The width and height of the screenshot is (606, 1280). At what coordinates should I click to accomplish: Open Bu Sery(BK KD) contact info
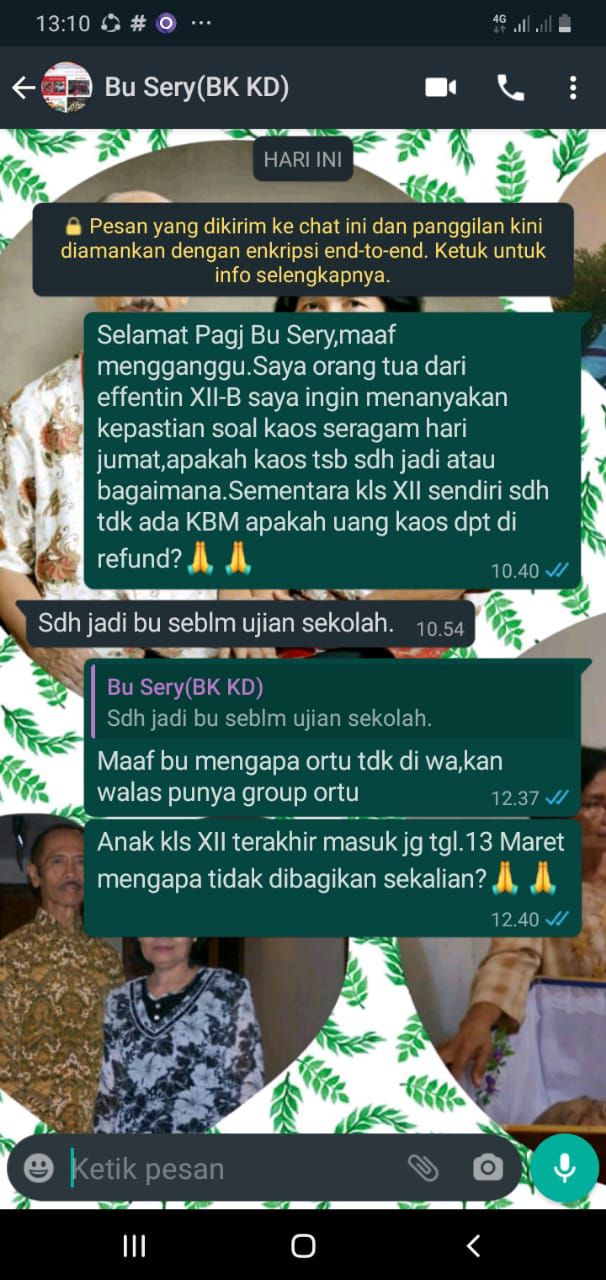pos(196,88)
